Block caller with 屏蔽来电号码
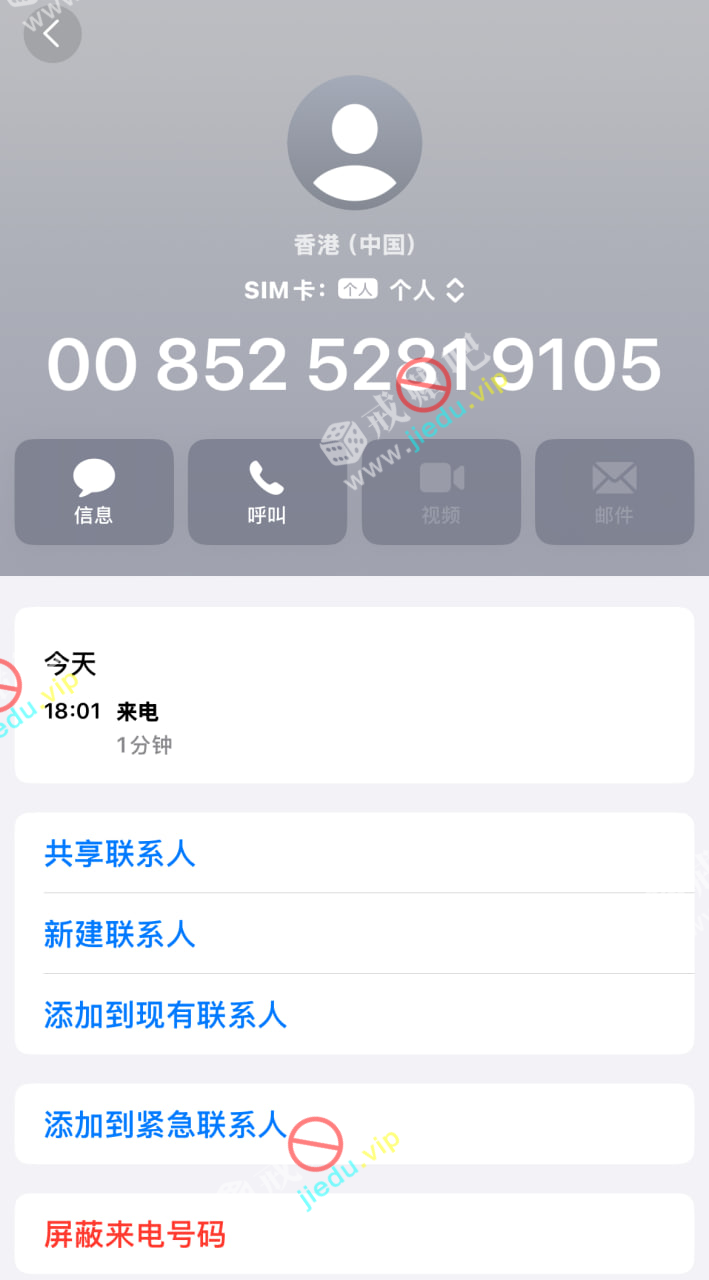Viewport: 709px width, 1280px height. pos(135,1234)
